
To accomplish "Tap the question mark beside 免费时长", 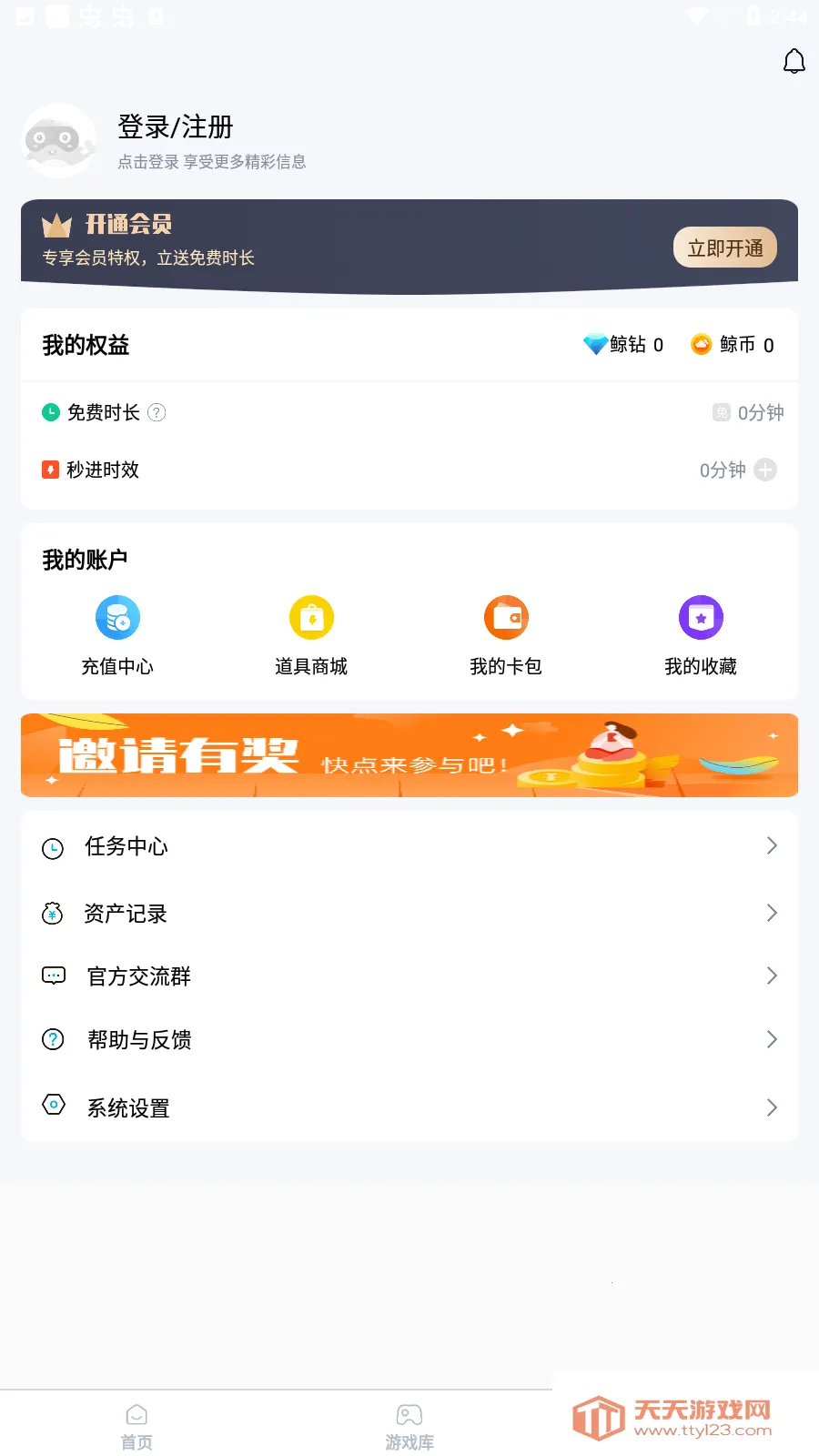I will point(158,412).
